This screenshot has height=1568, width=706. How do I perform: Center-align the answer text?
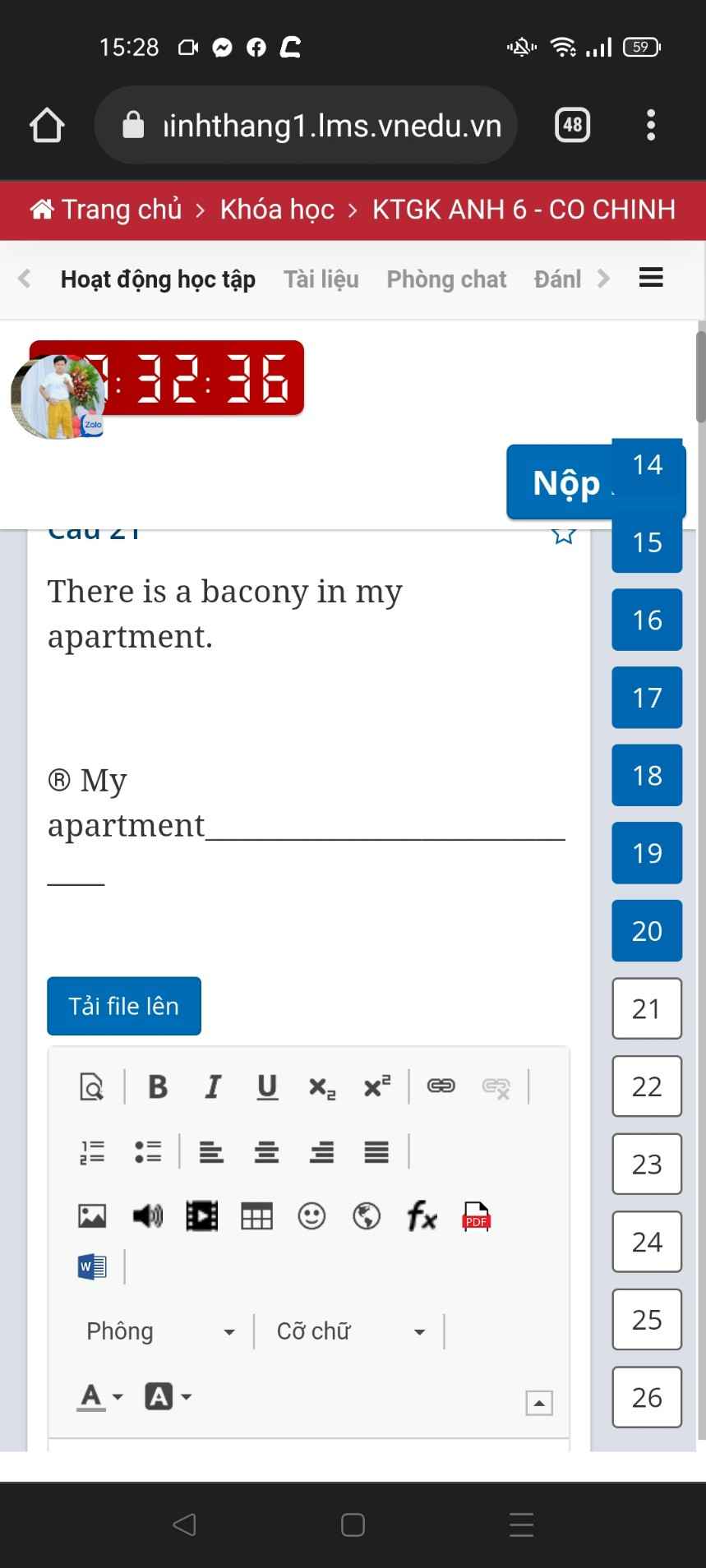tap(266, 1152)
